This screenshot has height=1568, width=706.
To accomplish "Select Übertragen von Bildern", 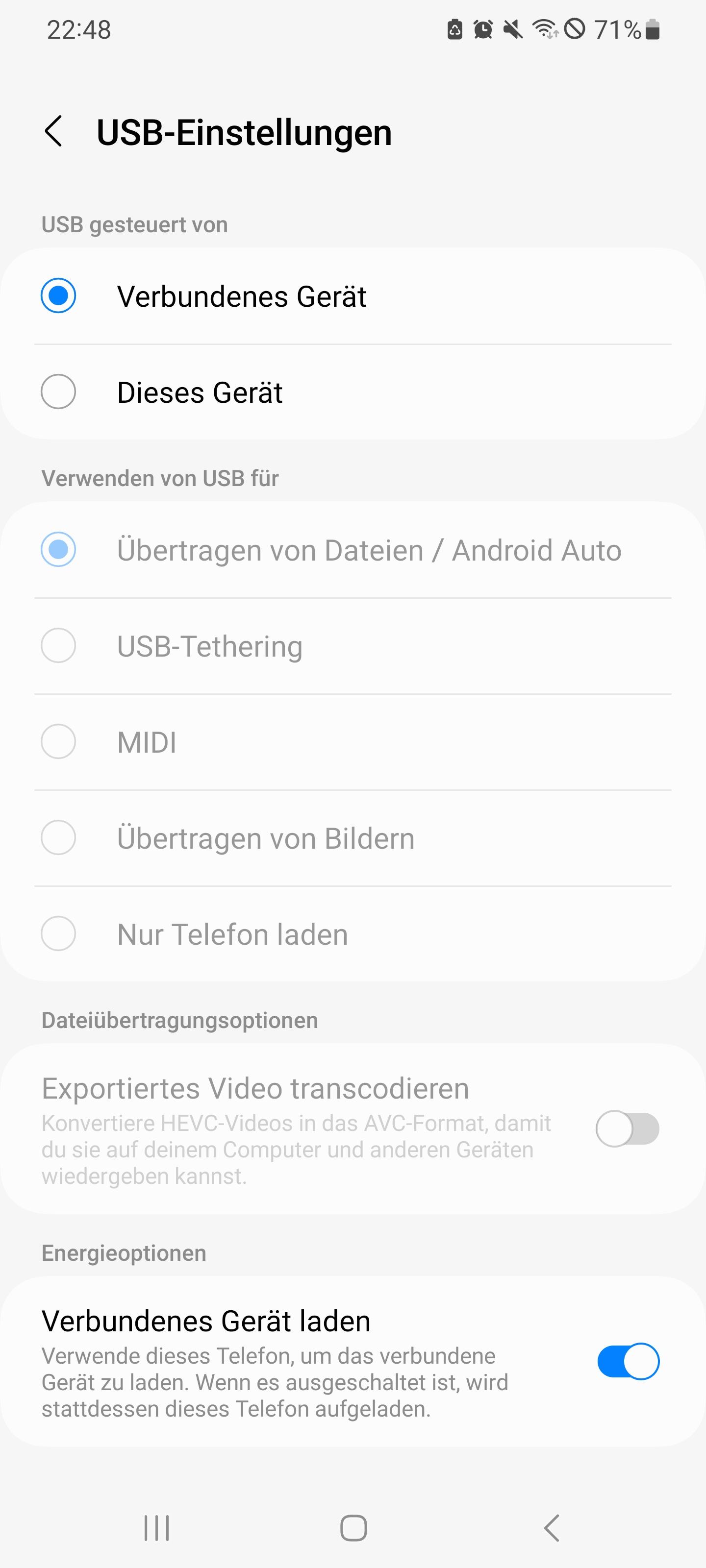I will coord(353,839).
